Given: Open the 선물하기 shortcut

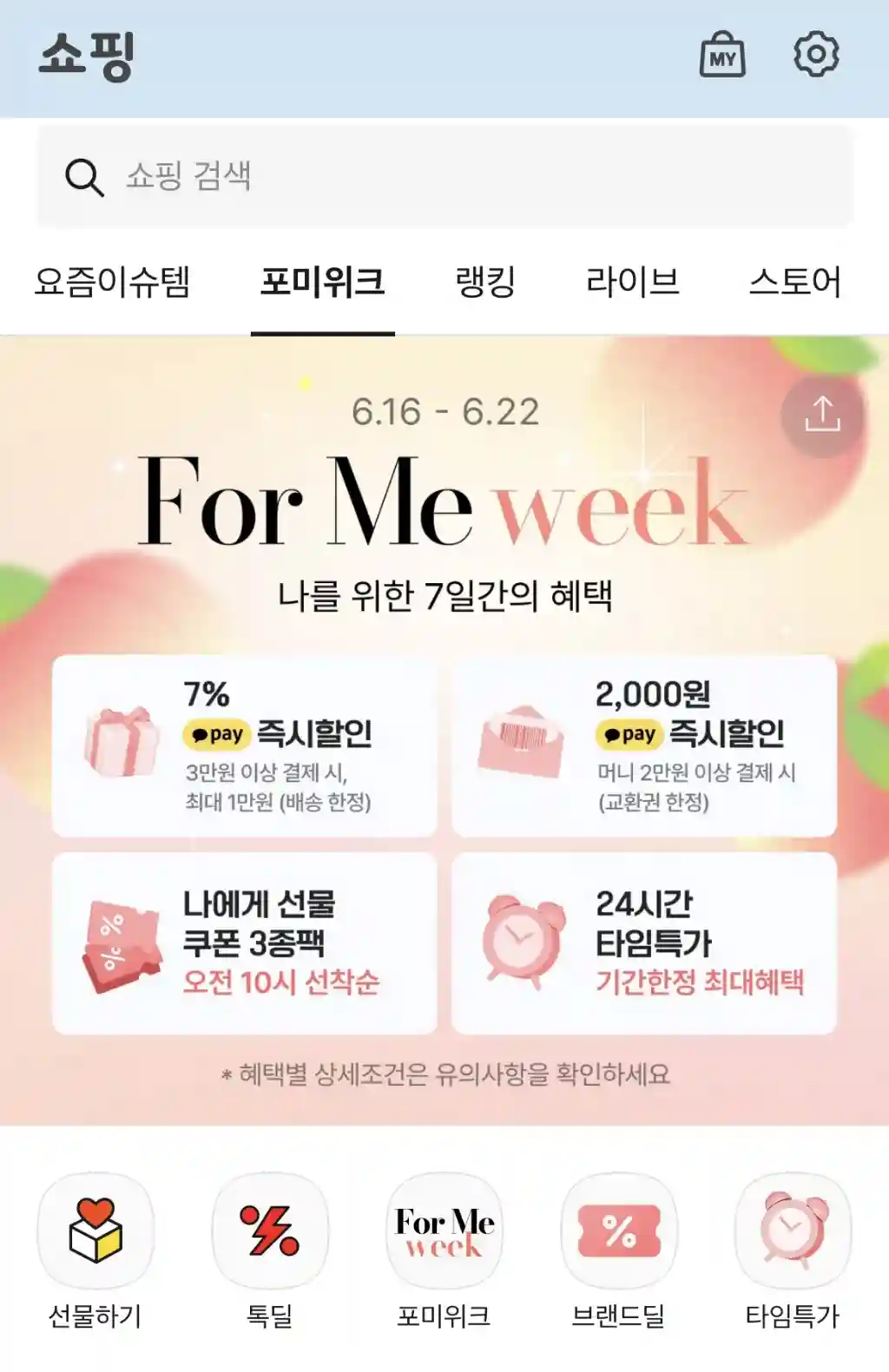Looking at the screenshot, I should [x=95, y=1231].
